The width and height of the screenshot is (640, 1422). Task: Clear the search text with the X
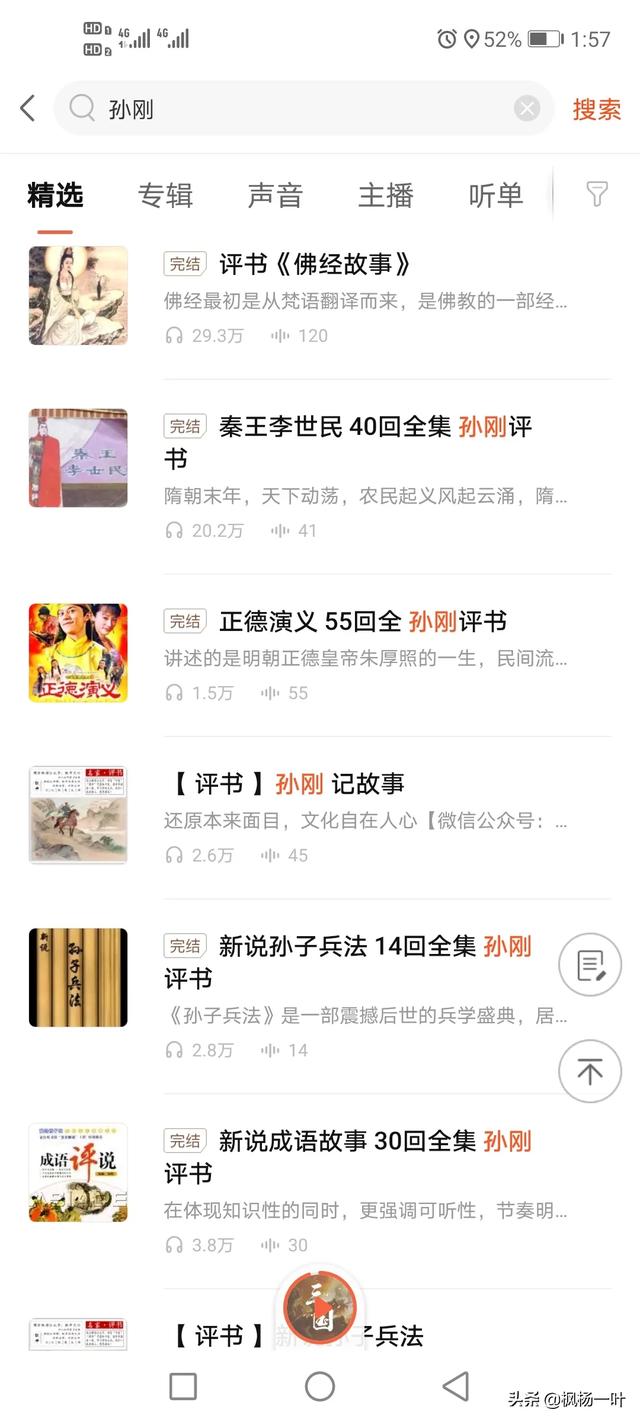(x=527, y=109)
